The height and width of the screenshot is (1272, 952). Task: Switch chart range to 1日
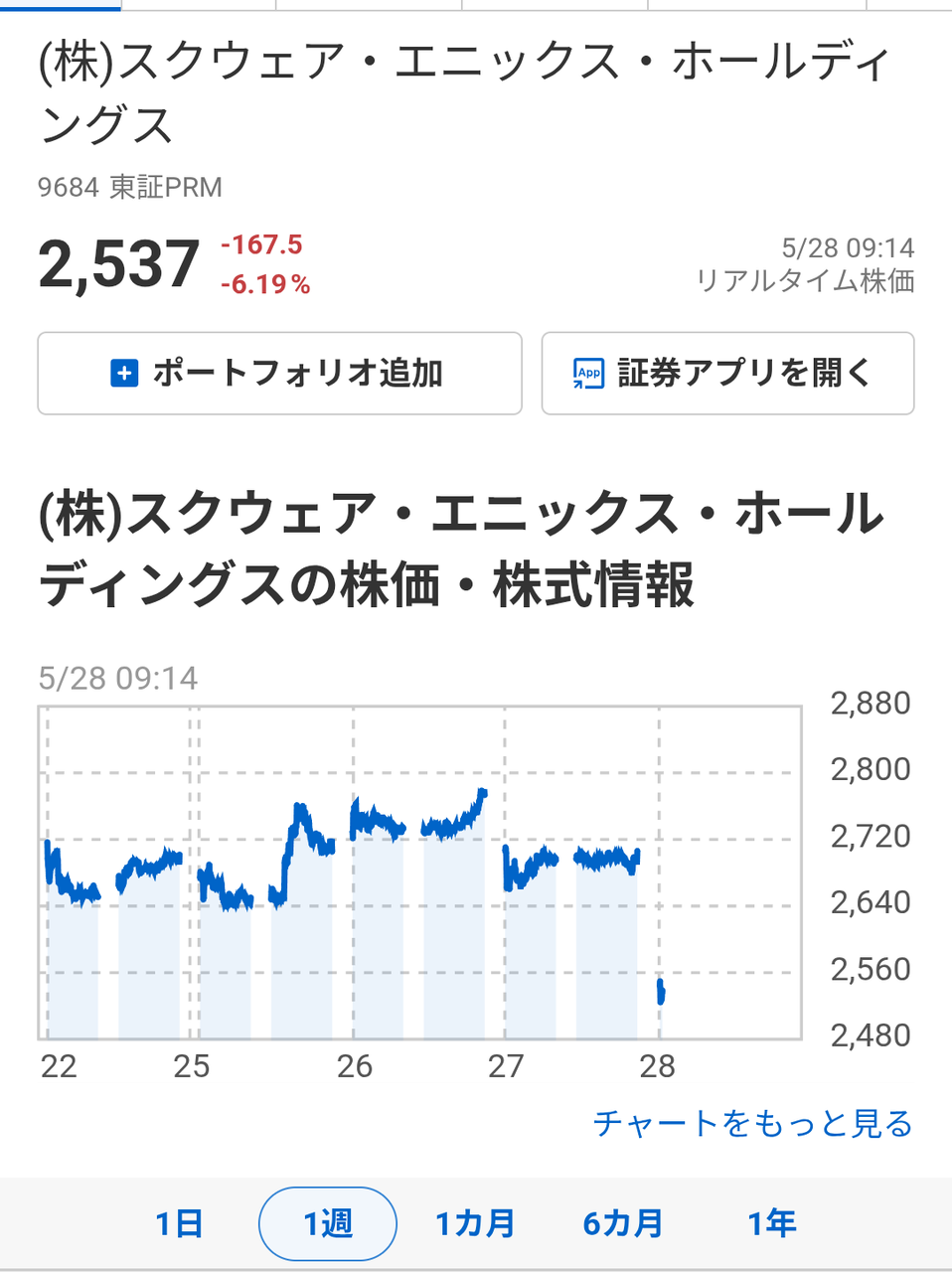point(179,1223)
